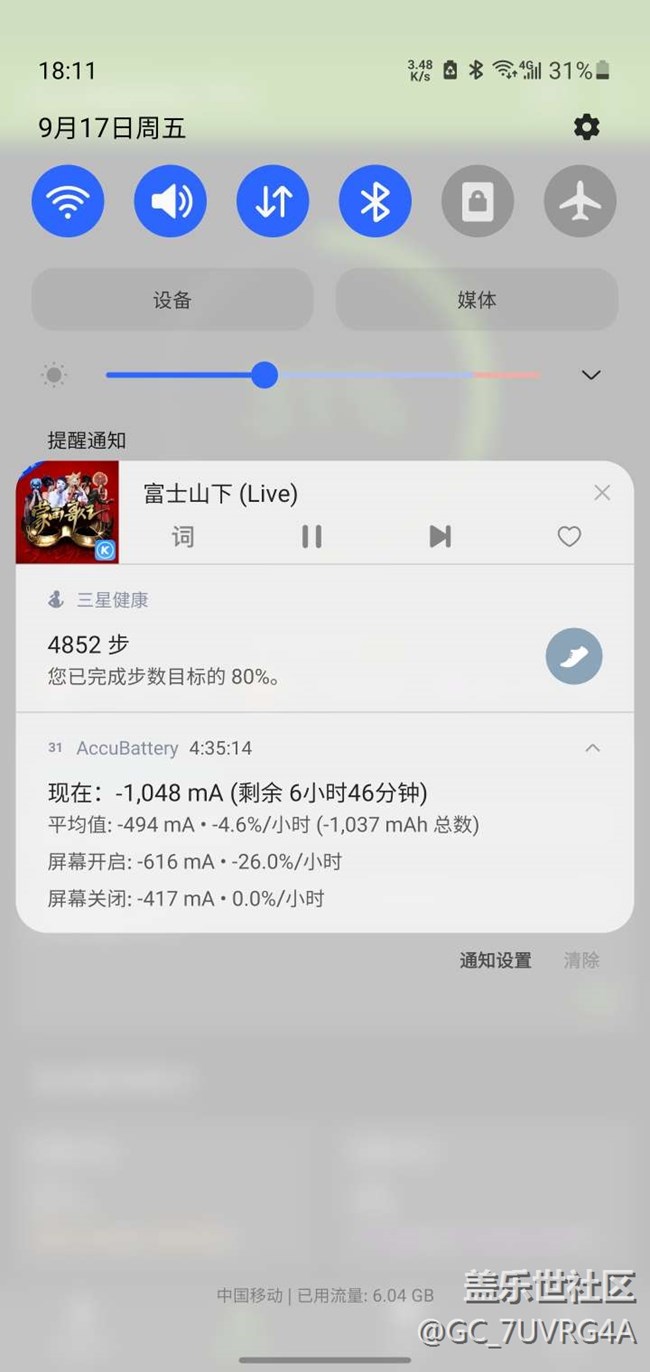Enable the screen rotation lock tile

click(478, 202)
